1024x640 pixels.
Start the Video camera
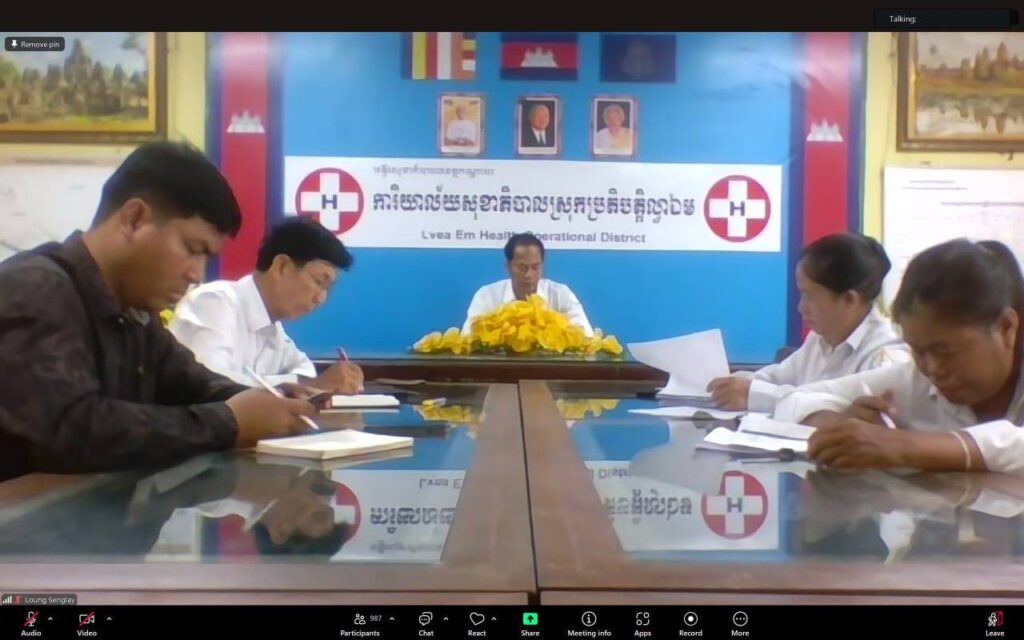(x=87, y=621)
